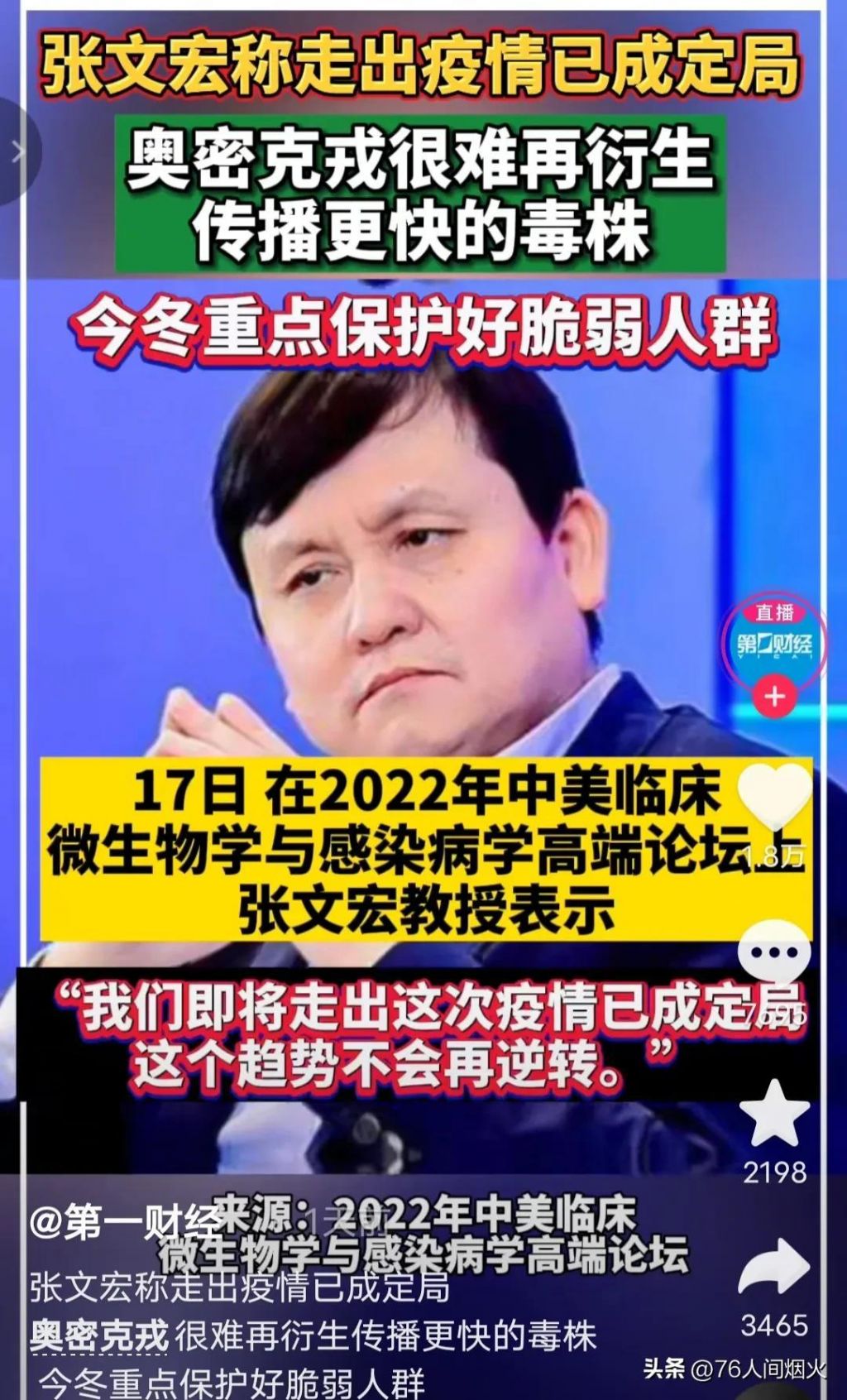Add the video to favorites with the star
The image size is (847, 1400).
click(774, 1115)
